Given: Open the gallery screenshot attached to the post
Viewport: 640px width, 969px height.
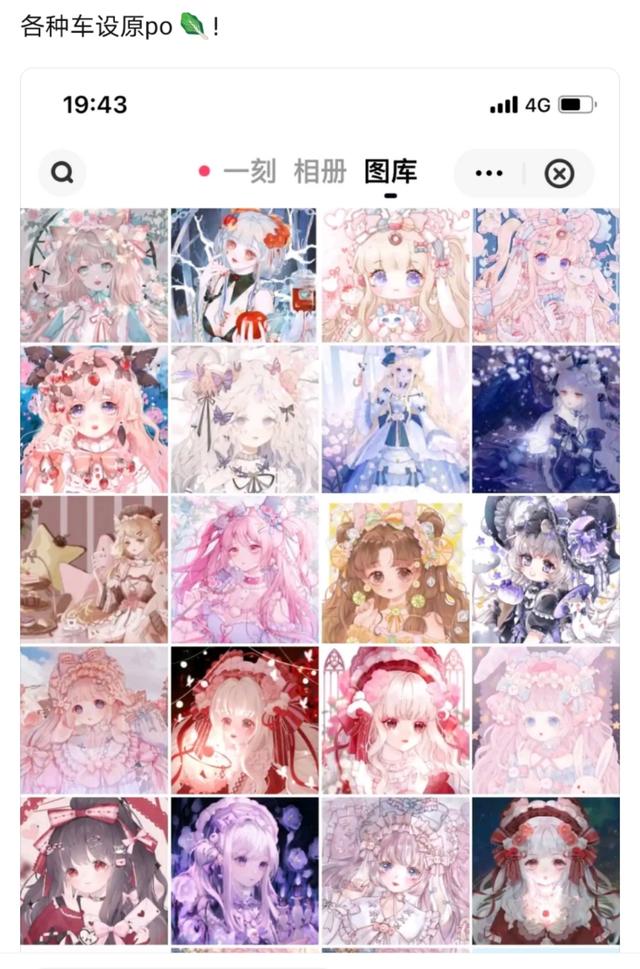Looking at the screenshot, I should click(x=320, y=510).
